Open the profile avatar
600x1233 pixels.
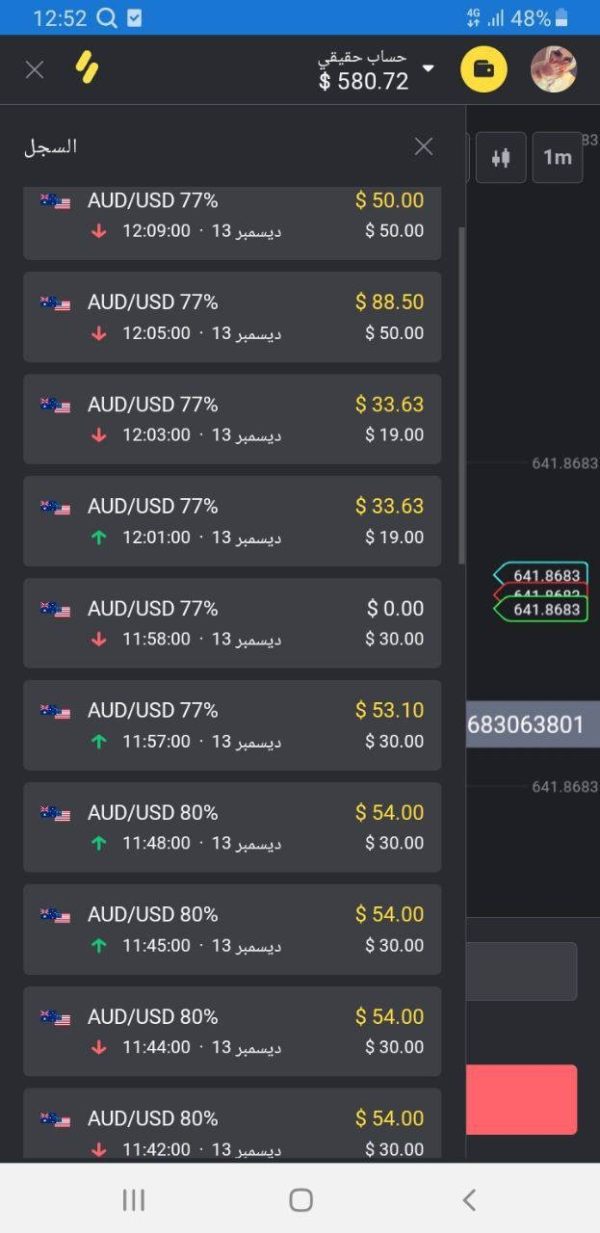(553, 70)
